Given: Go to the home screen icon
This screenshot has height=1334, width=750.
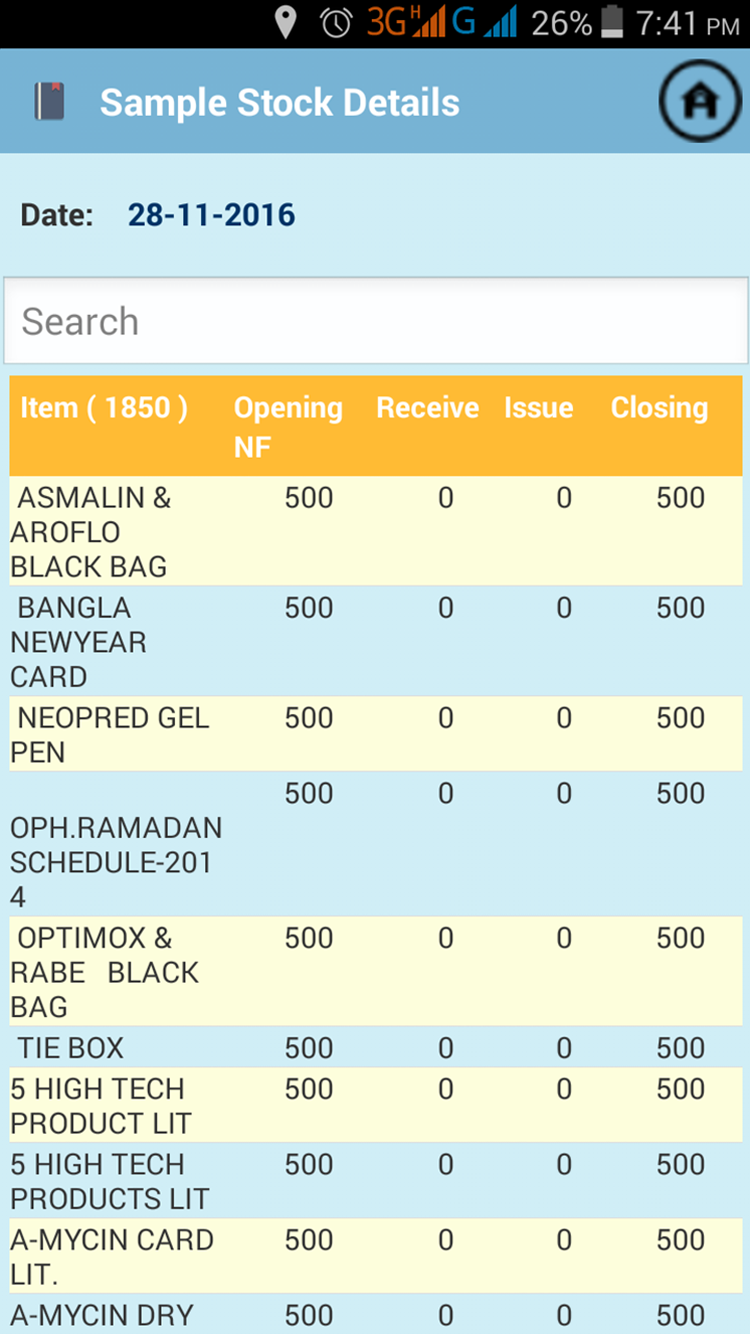Looking at the screenshot, I should coord(700,102).
